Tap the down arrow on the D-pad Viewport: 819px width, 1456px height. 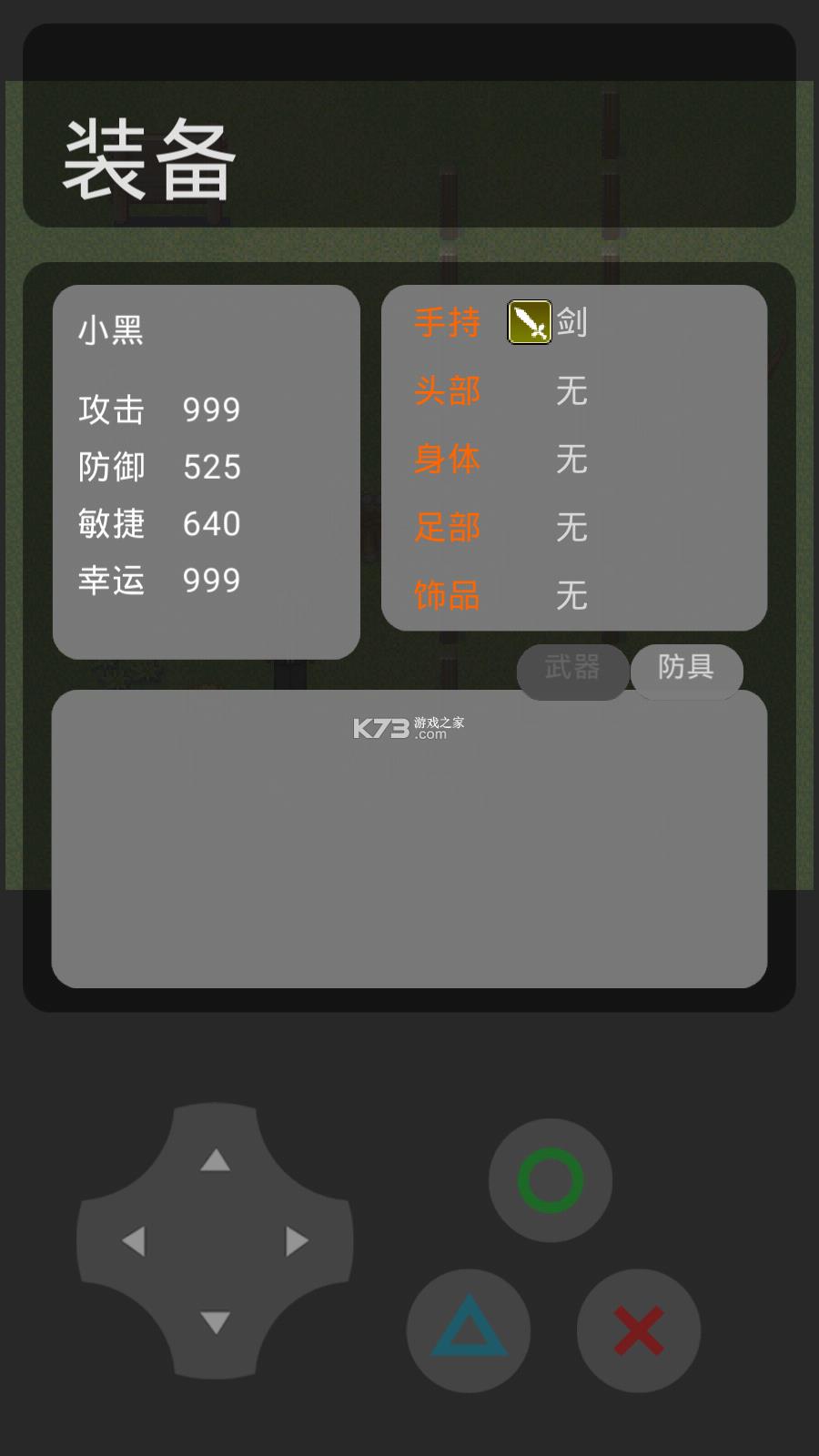[x=216, y=1322]
